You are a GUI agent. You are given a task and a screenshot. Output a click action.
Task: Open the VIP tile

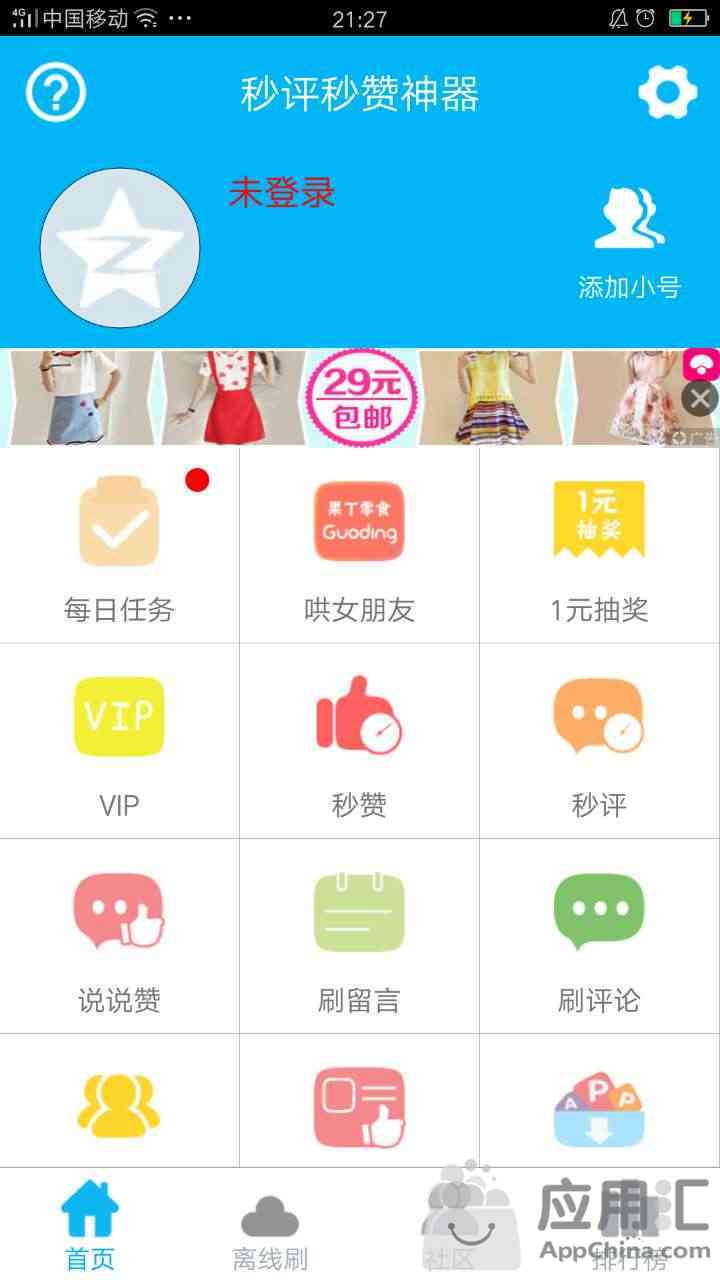coord(119,741)
